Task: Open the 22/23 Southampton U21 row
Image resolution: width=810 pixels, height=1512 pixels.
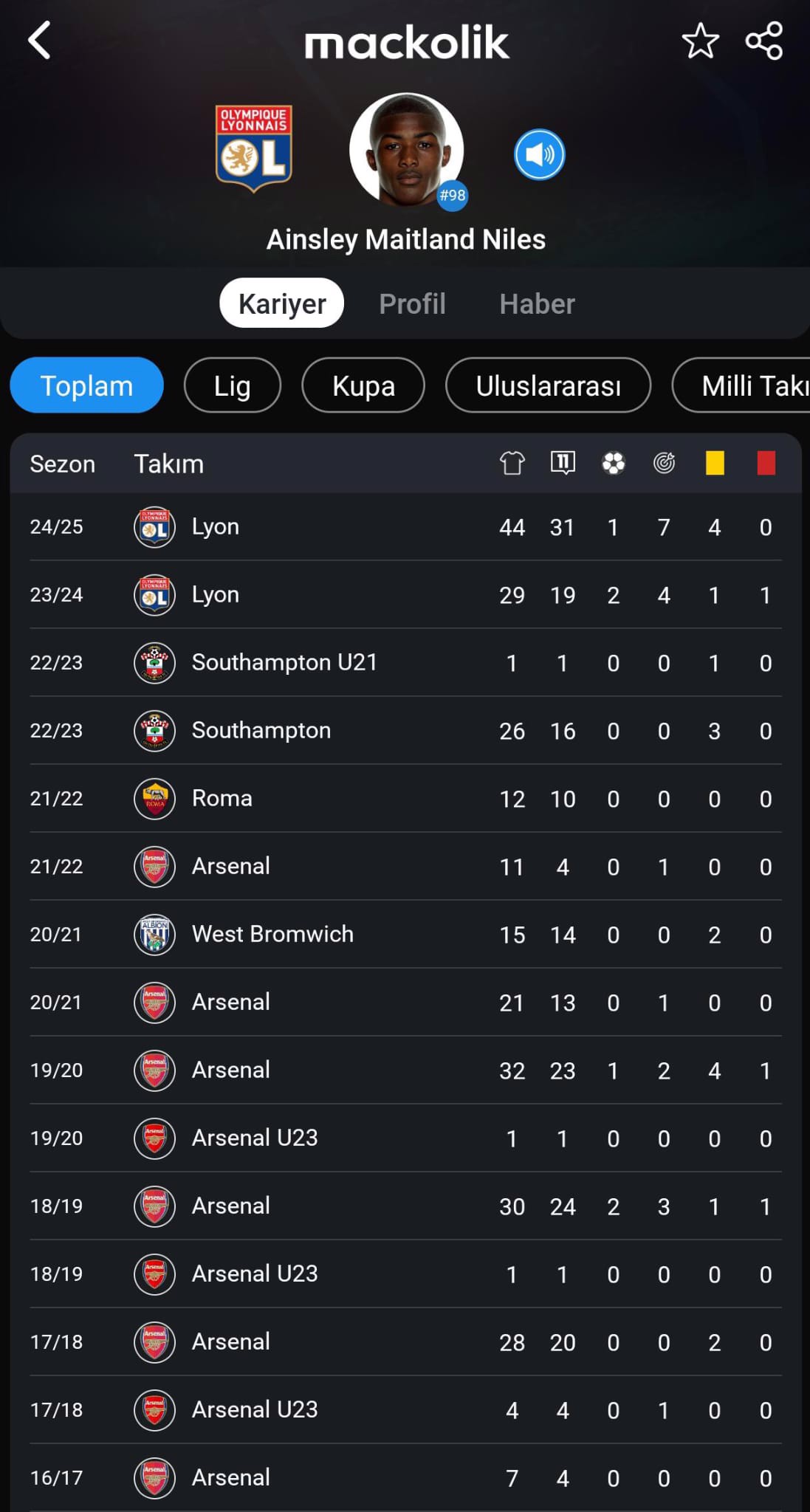Action: point(405,663)
